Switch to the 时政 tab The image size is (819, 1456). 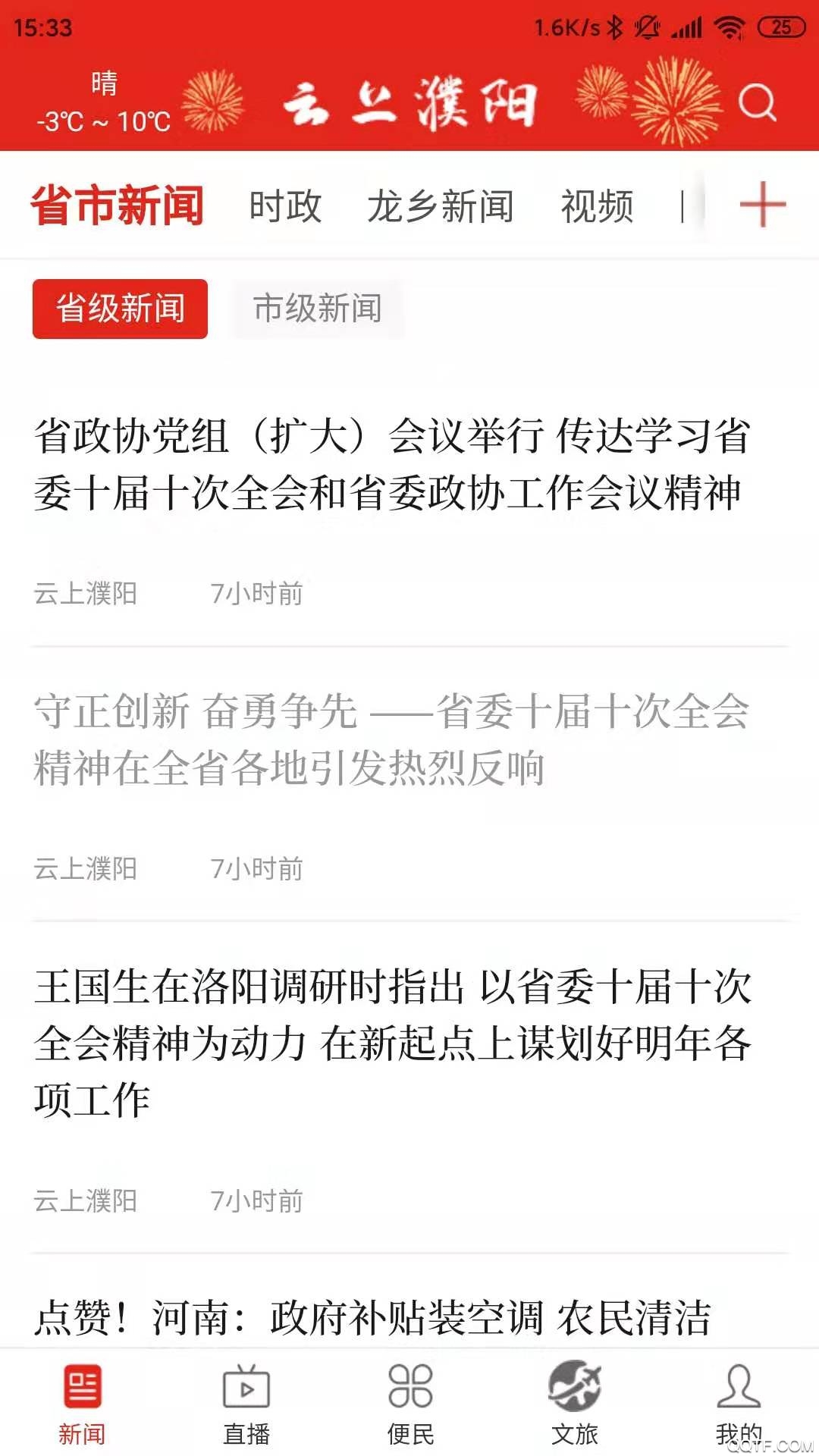(288, 206)
